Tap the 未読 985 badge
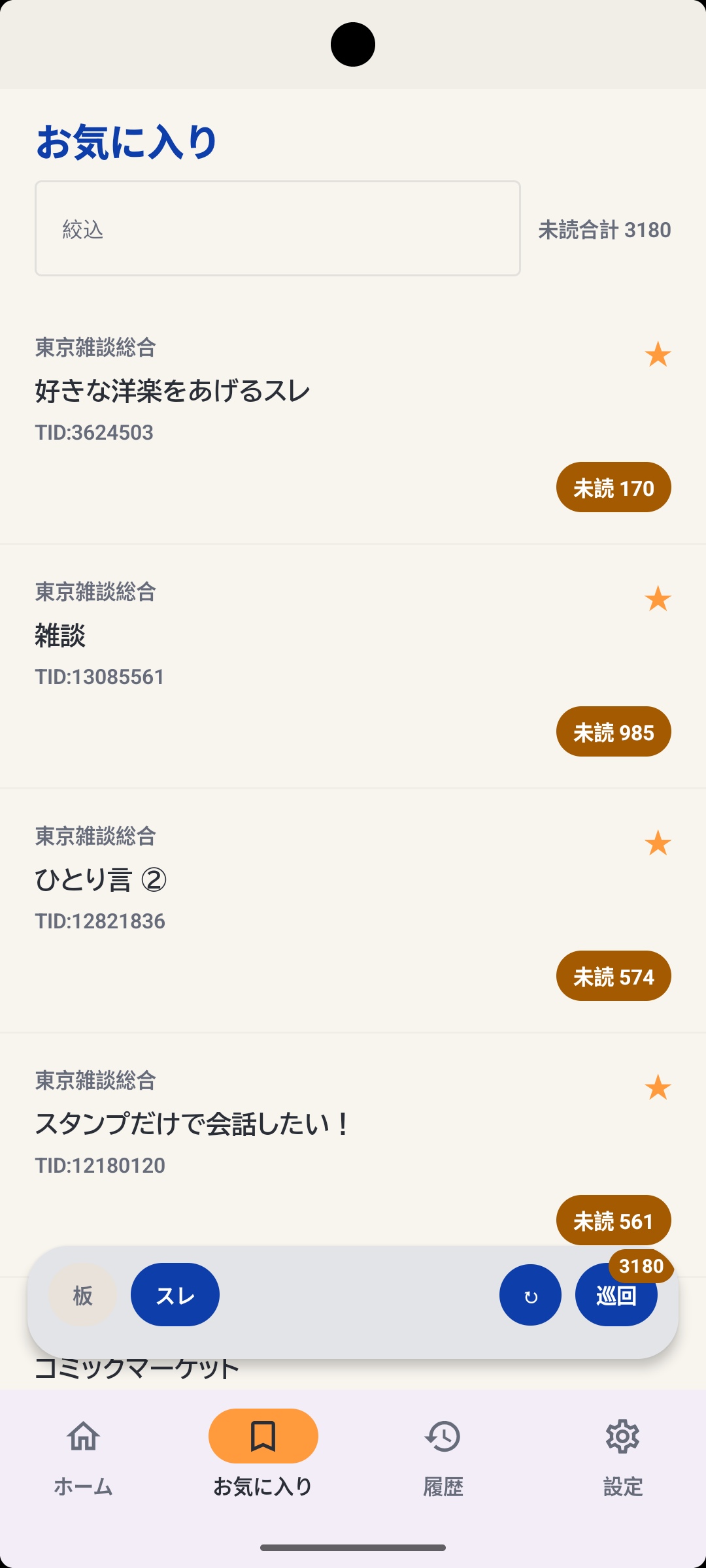 (613, 732)
